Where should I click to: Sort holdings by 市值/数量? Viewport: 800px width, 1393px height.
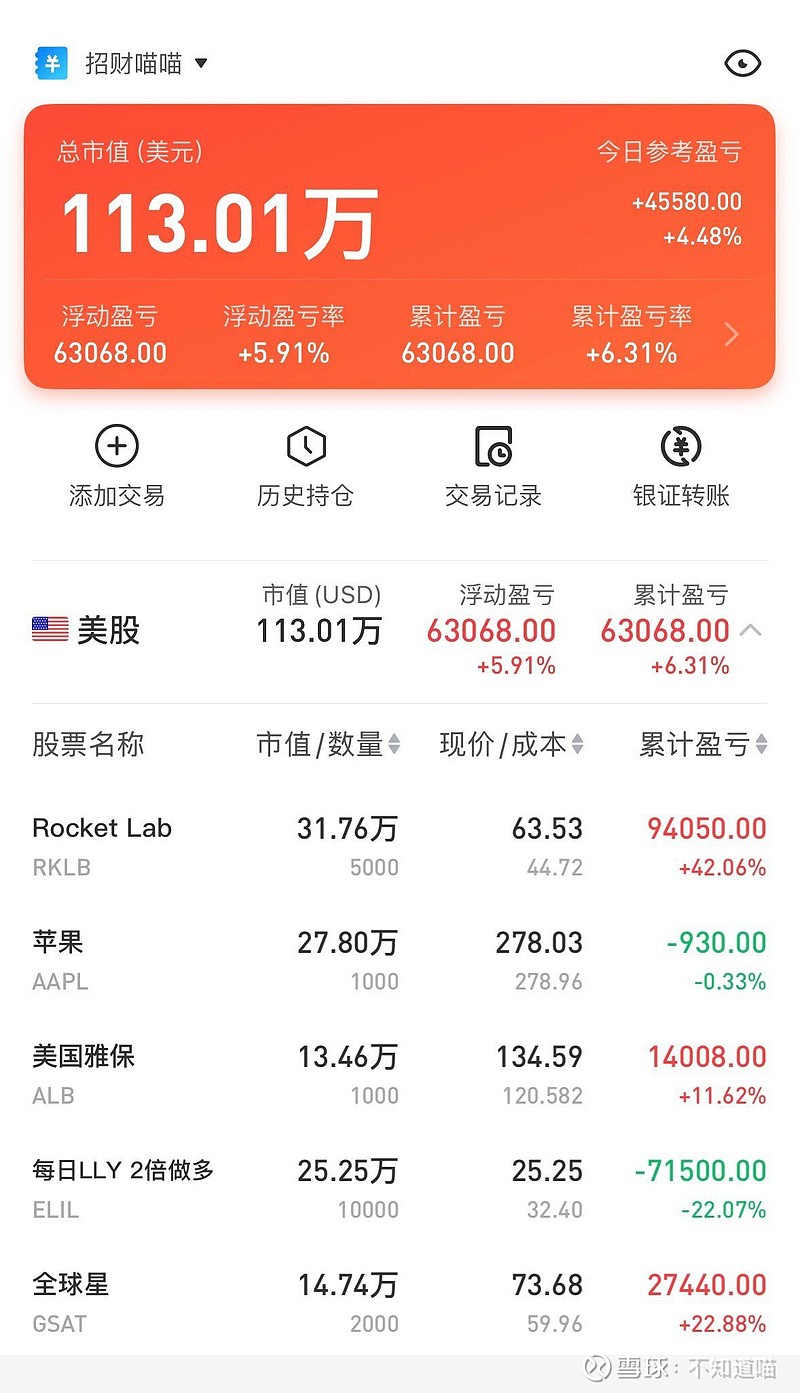328,744
